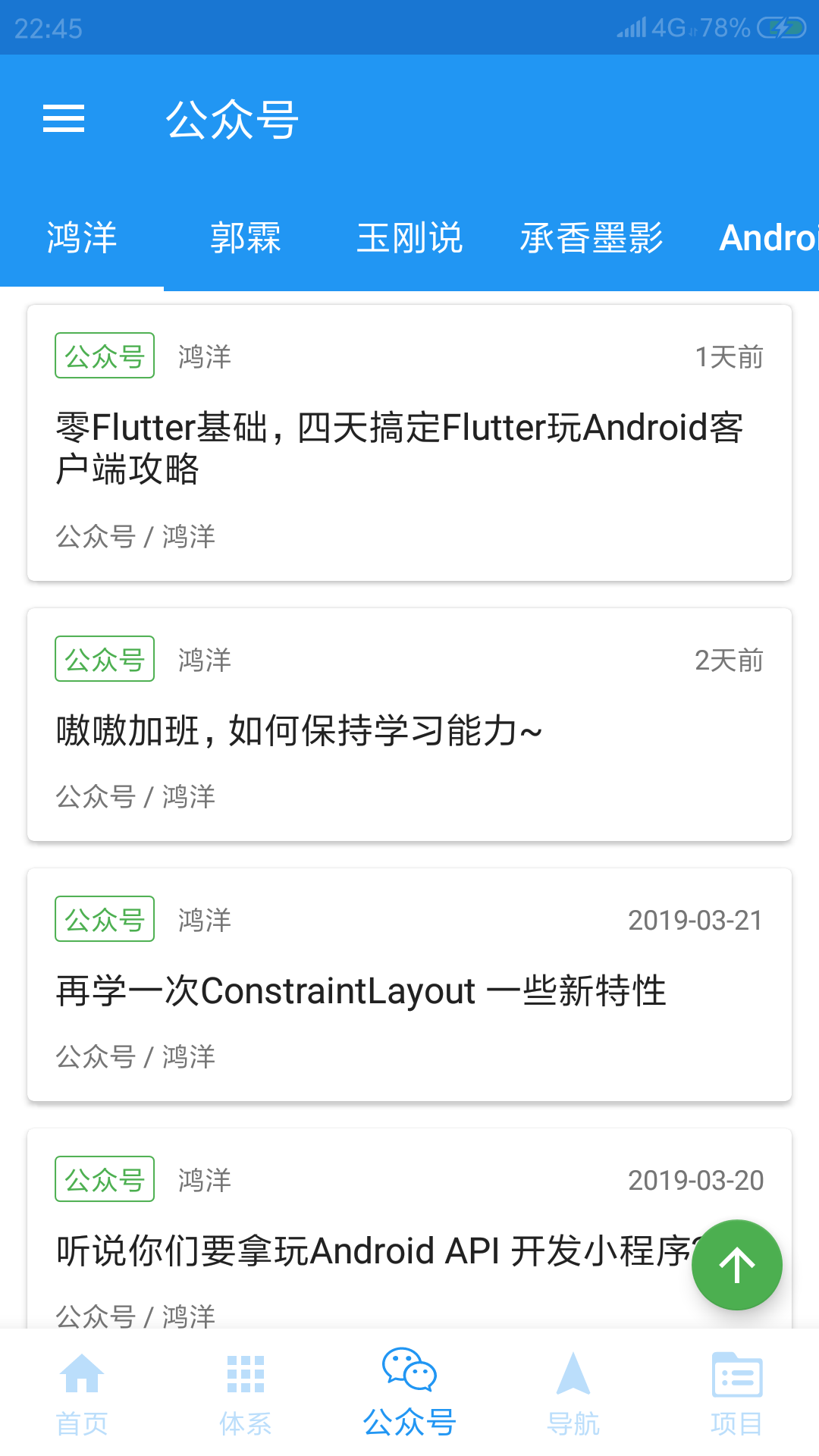
Task: Switch to the 玉刚说 tab
Action: 409,237
